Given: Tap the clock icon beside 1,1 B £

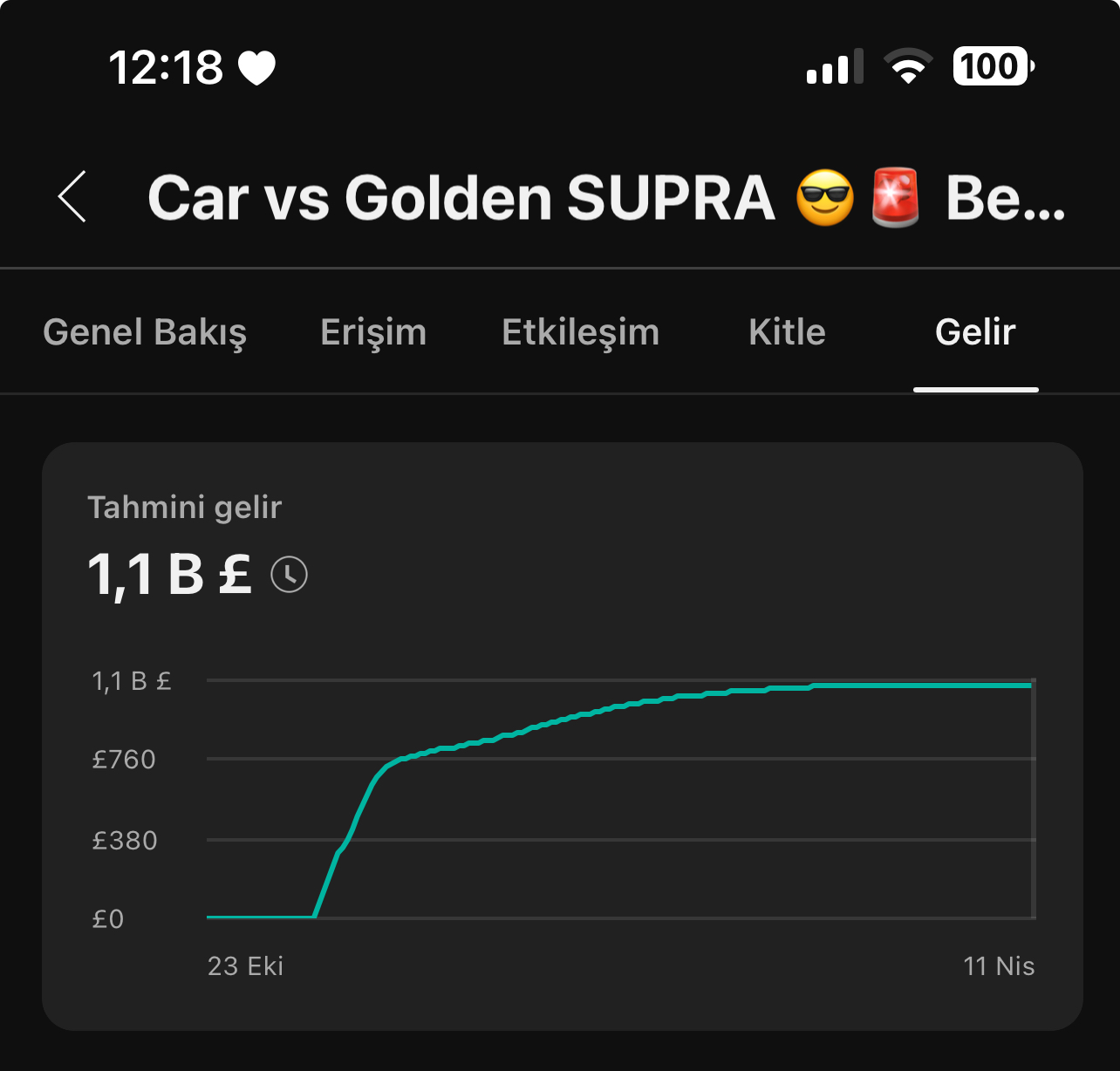Looking at the screenshot, I should click(x=289, y=575).
